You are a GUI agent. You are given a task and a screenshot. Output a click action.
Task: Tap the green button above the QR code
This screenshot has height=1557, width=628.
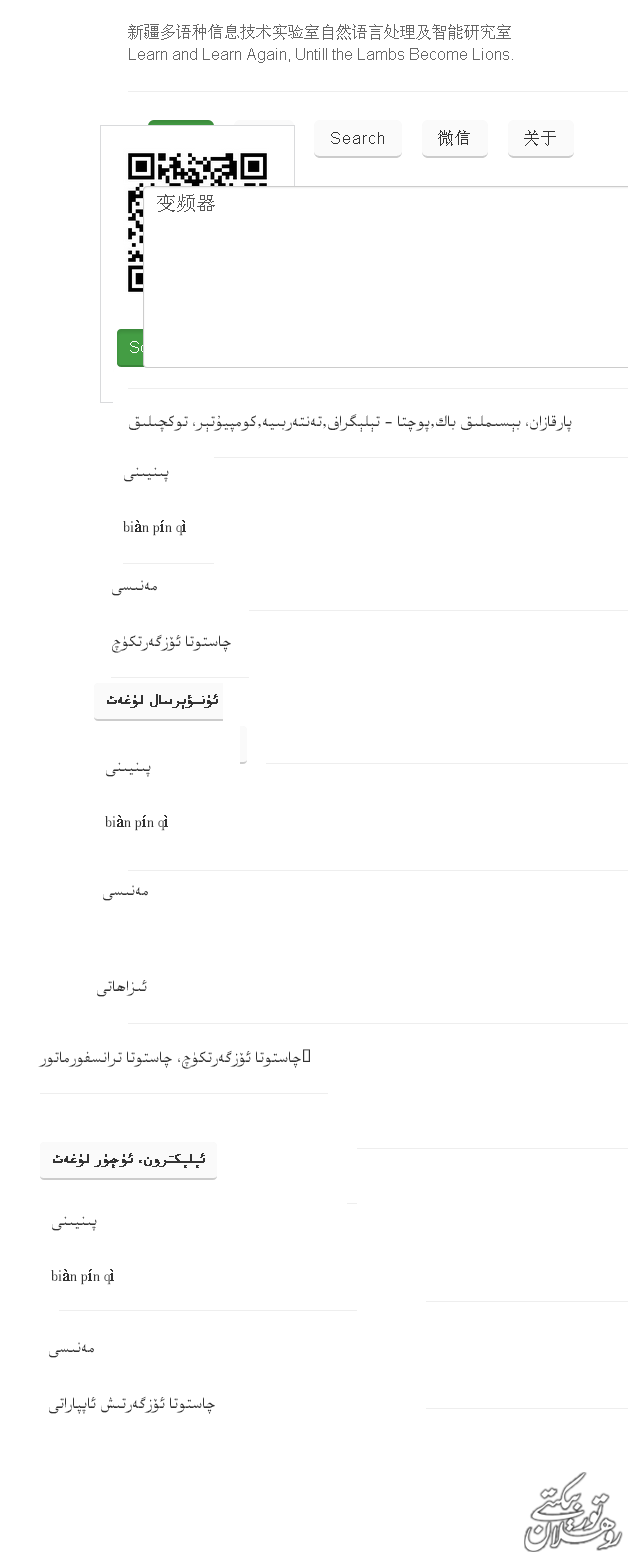tap(180, 123)
